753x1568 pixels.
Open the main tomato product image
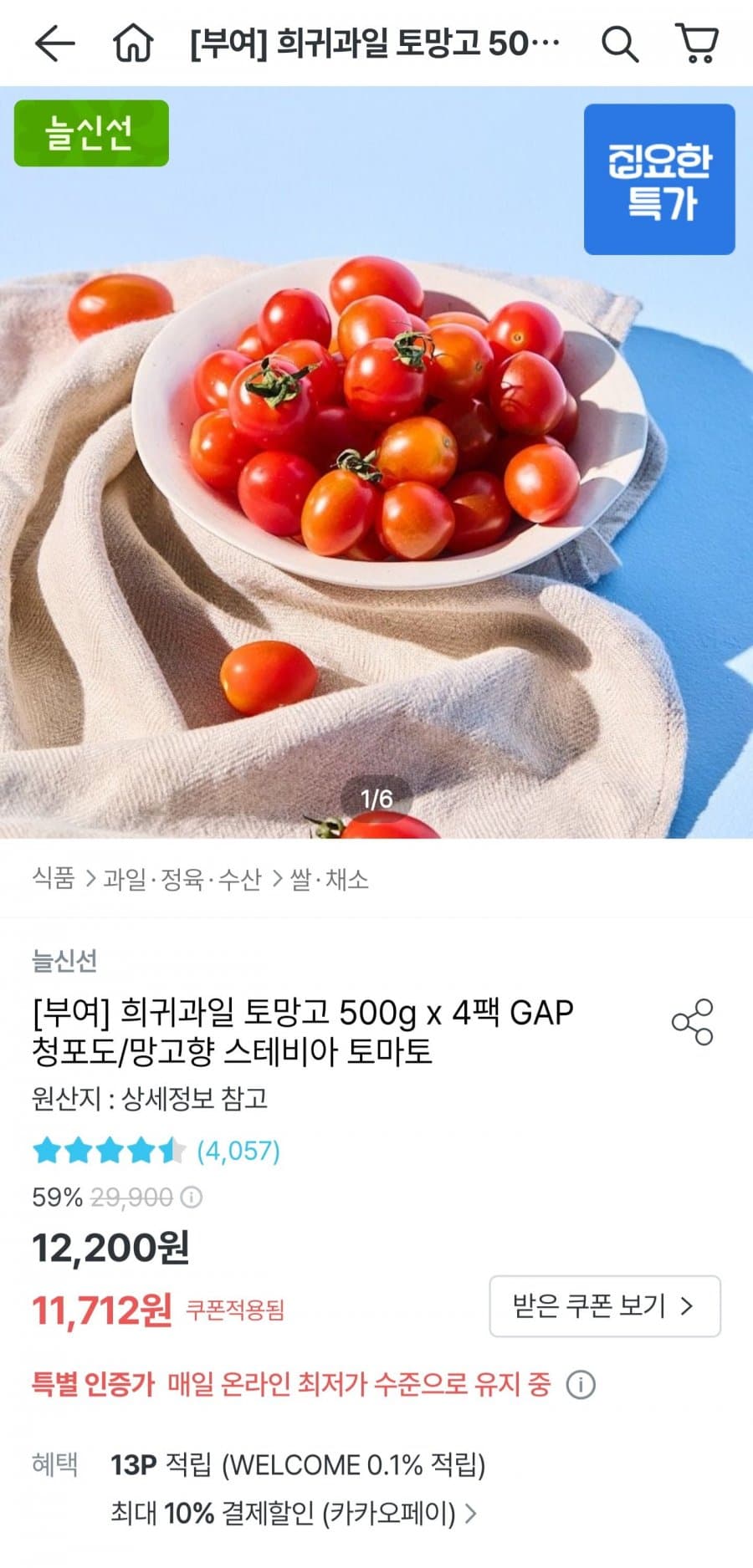pos(376,462)
